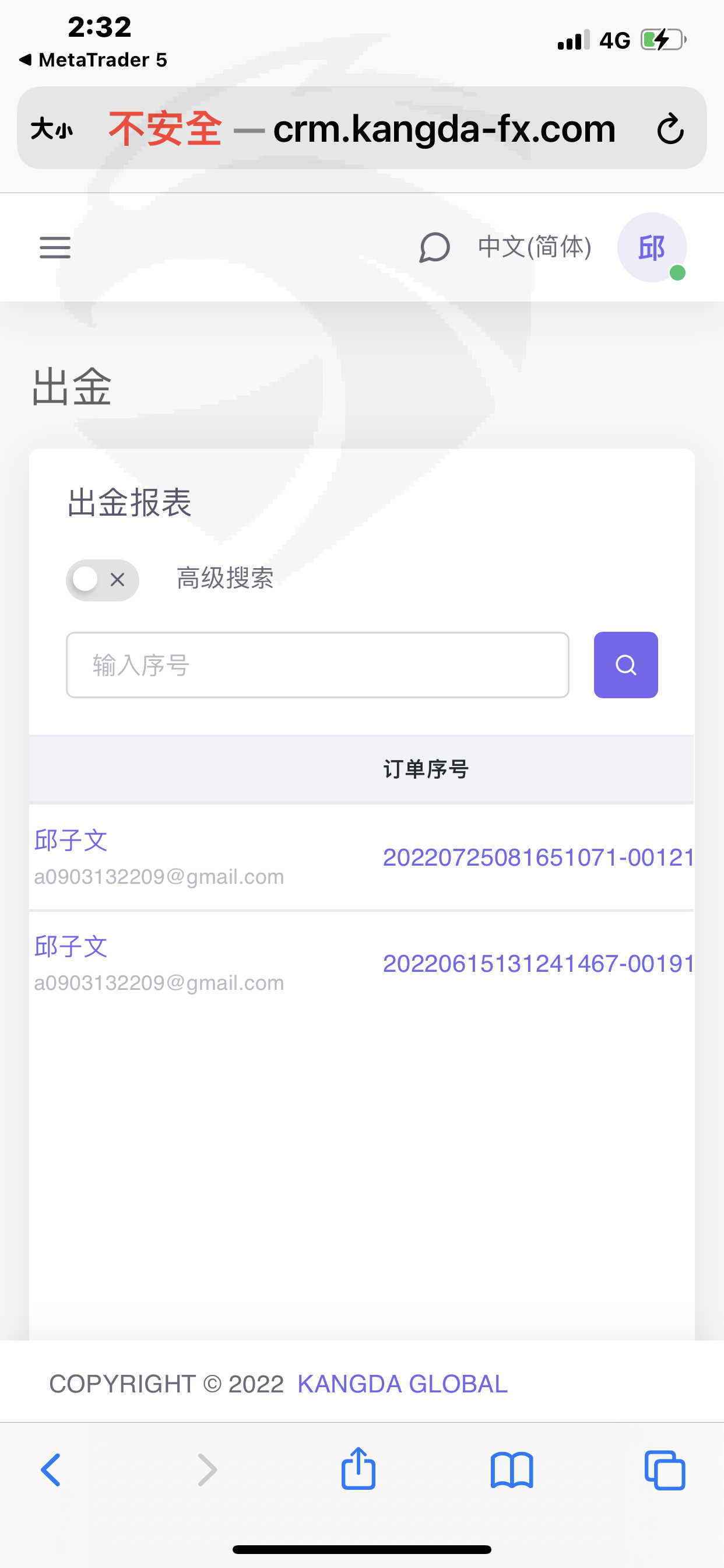The height and width of the screenshot is (1568, 724).
Task: Enable the 高级搜索 advanced search switch
Action: [x=102, y=579]
